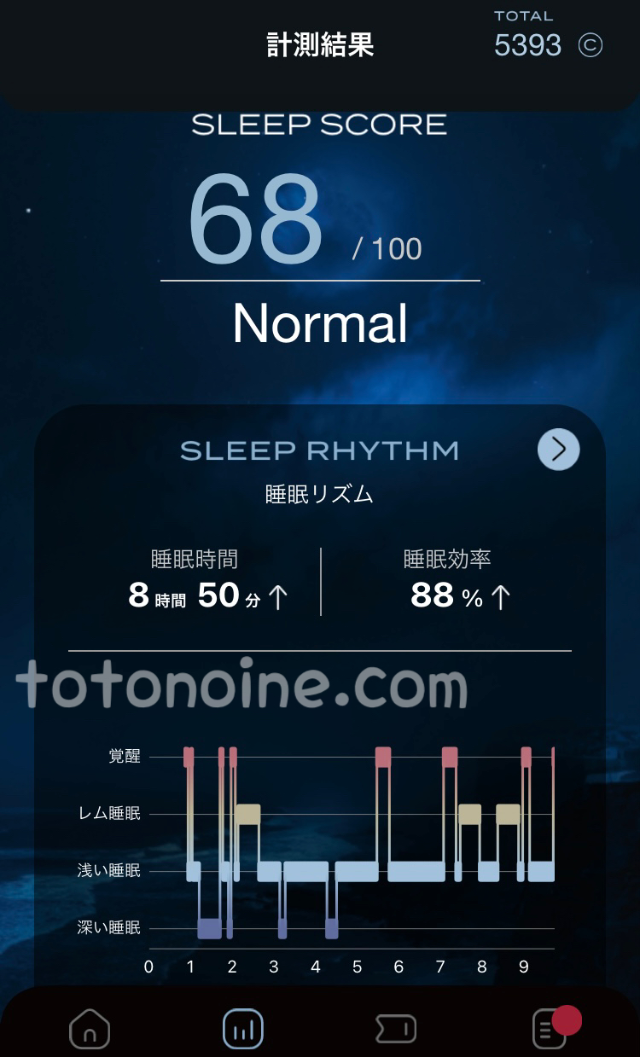Screen dimensions: 640x1057
Task: Switch to the bar chart statistics tab
Action: (243, 1028)
